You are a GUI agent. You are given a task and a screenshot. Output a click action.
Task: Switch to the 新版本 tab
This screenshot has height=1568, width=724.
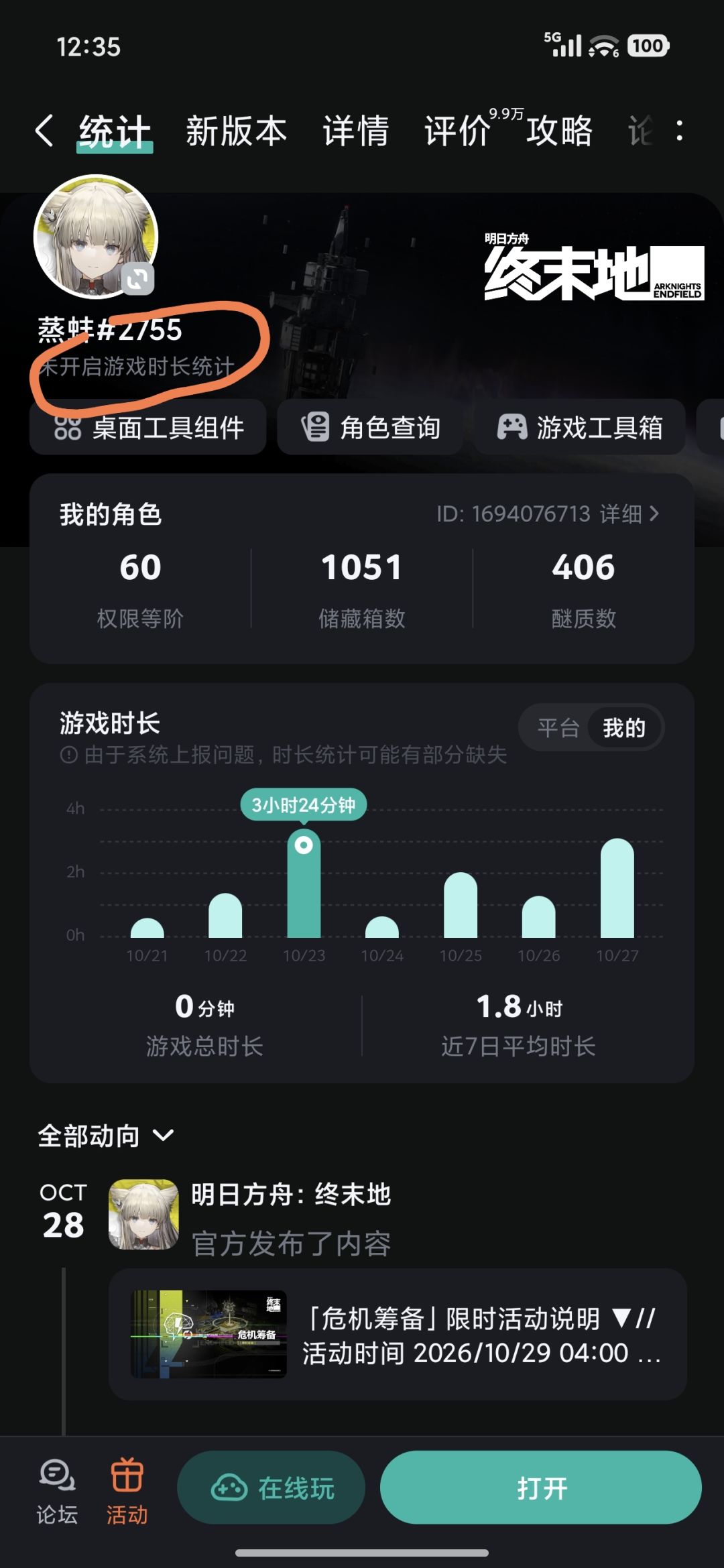pos(236,130)
